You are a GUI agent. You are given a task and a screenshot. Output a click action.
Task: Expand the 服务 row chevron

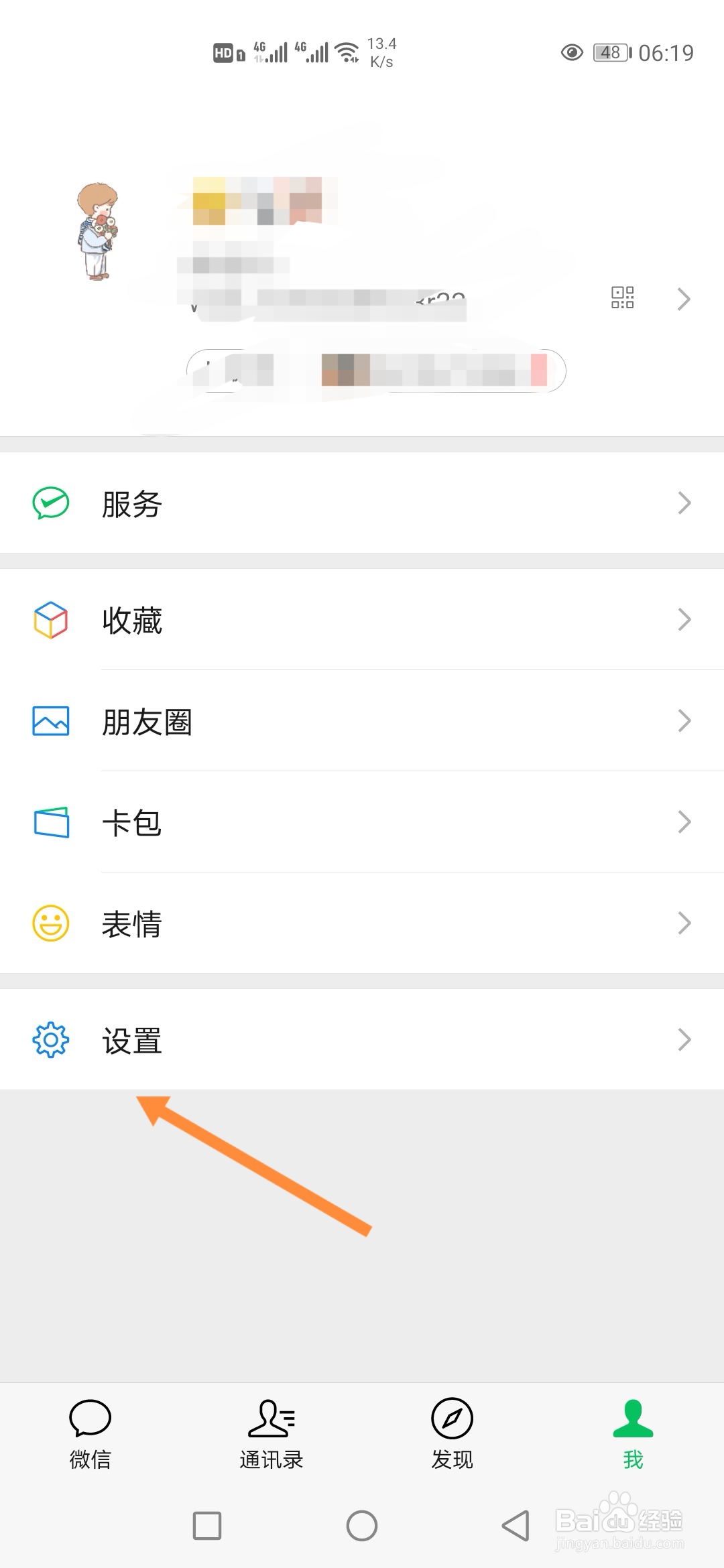684,503
